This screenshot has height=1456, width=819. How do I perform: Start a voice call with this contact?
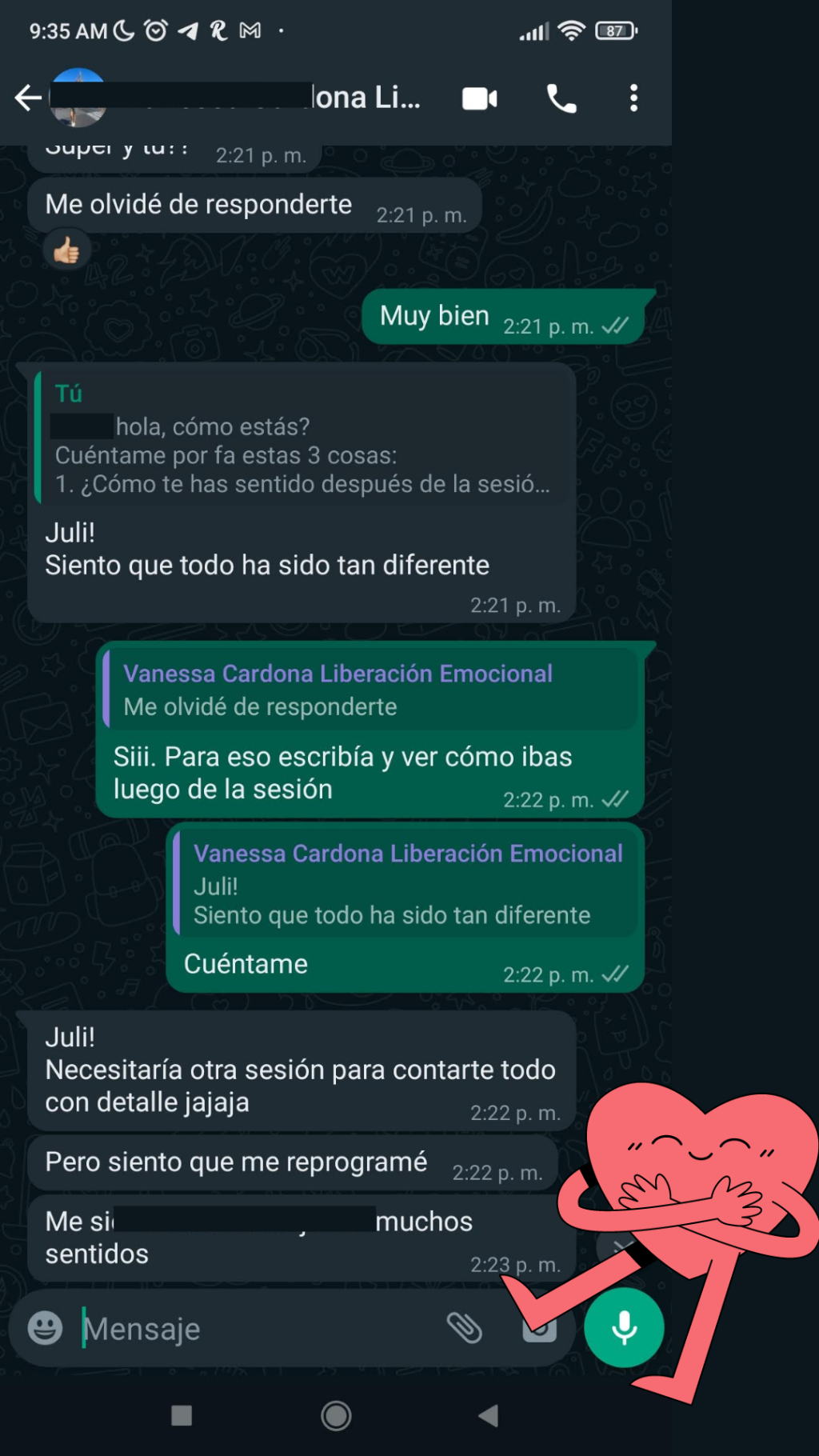tap(561, 98)
